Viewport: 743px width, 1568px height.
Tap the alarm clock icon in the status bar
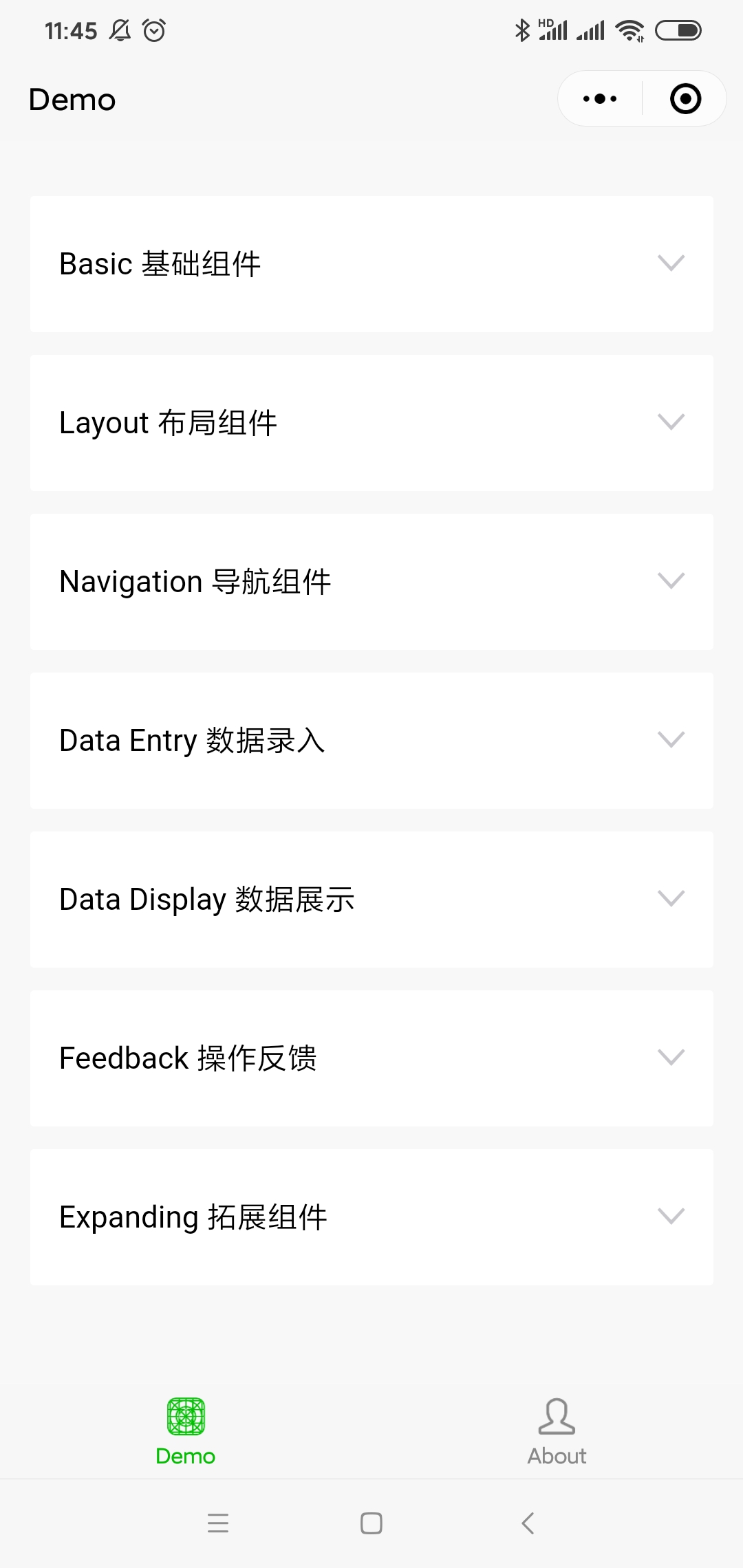point(153,30)
